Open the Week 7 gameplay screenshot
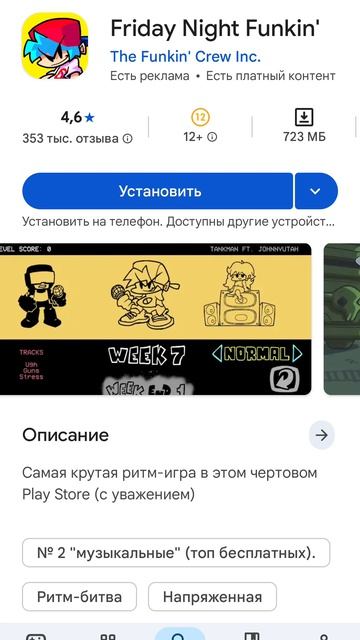The height and width of the screenshot is (640, 360). tap(156, 319)
